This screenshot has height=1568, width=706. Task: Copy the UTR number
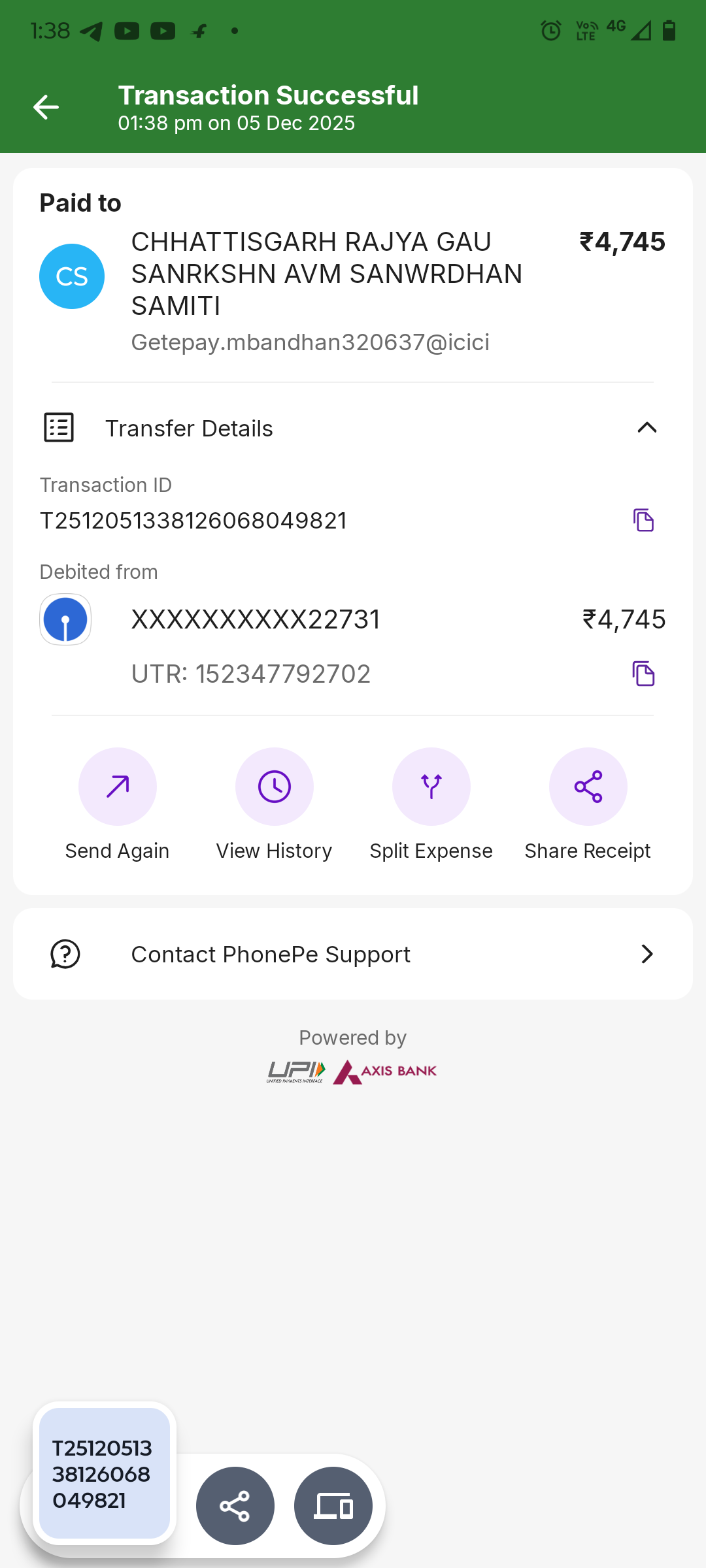(x=643, y=674)
